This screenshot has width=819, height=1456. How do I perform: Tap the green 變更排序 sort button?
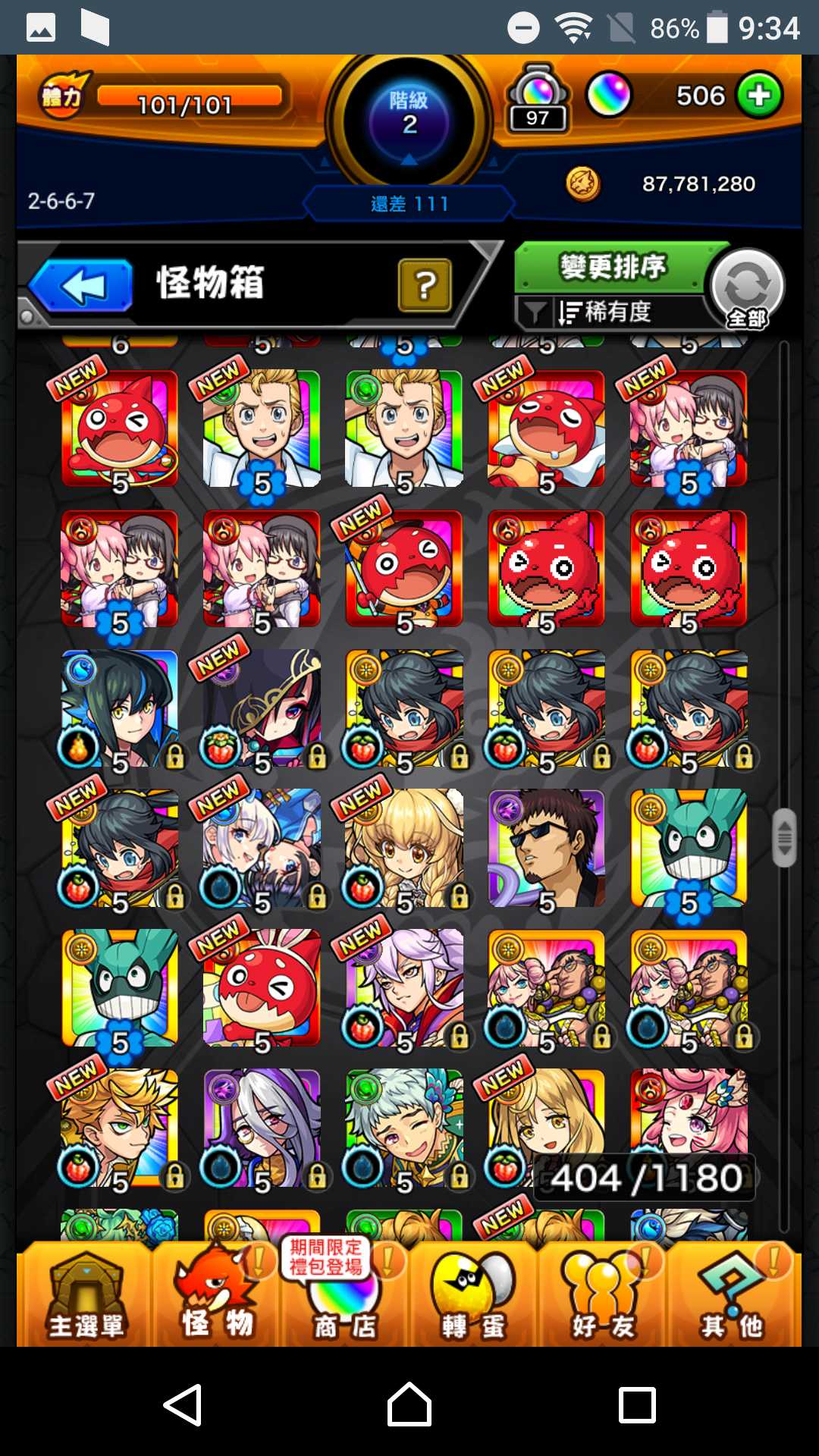(611, 267)
